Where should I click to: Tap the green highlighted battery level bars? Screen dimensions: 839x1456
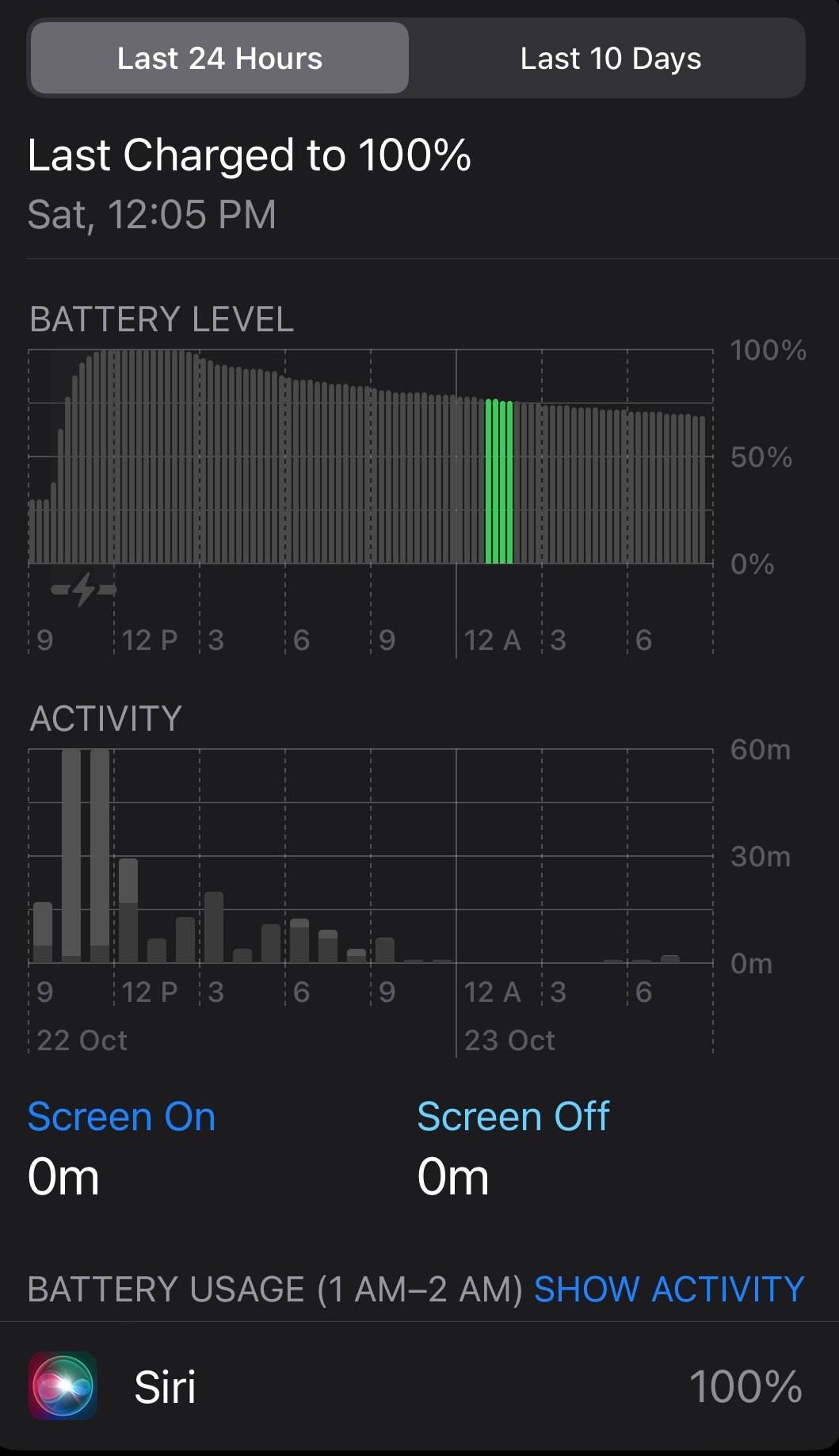pos(499,482)
